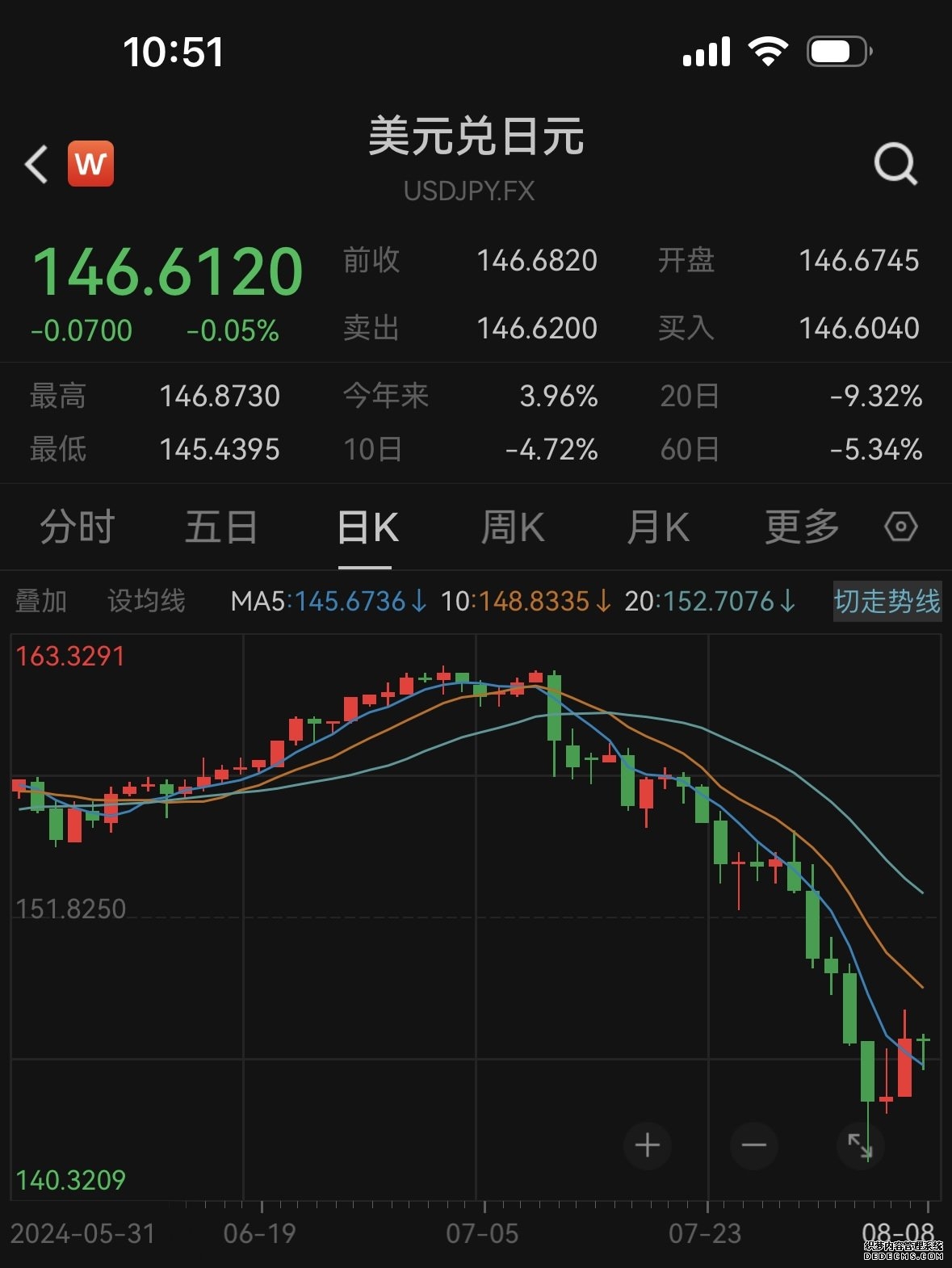Viewport: 952px width, 1268px height.
Task: Zoom in the chart with plus button
Action: 648,1145
